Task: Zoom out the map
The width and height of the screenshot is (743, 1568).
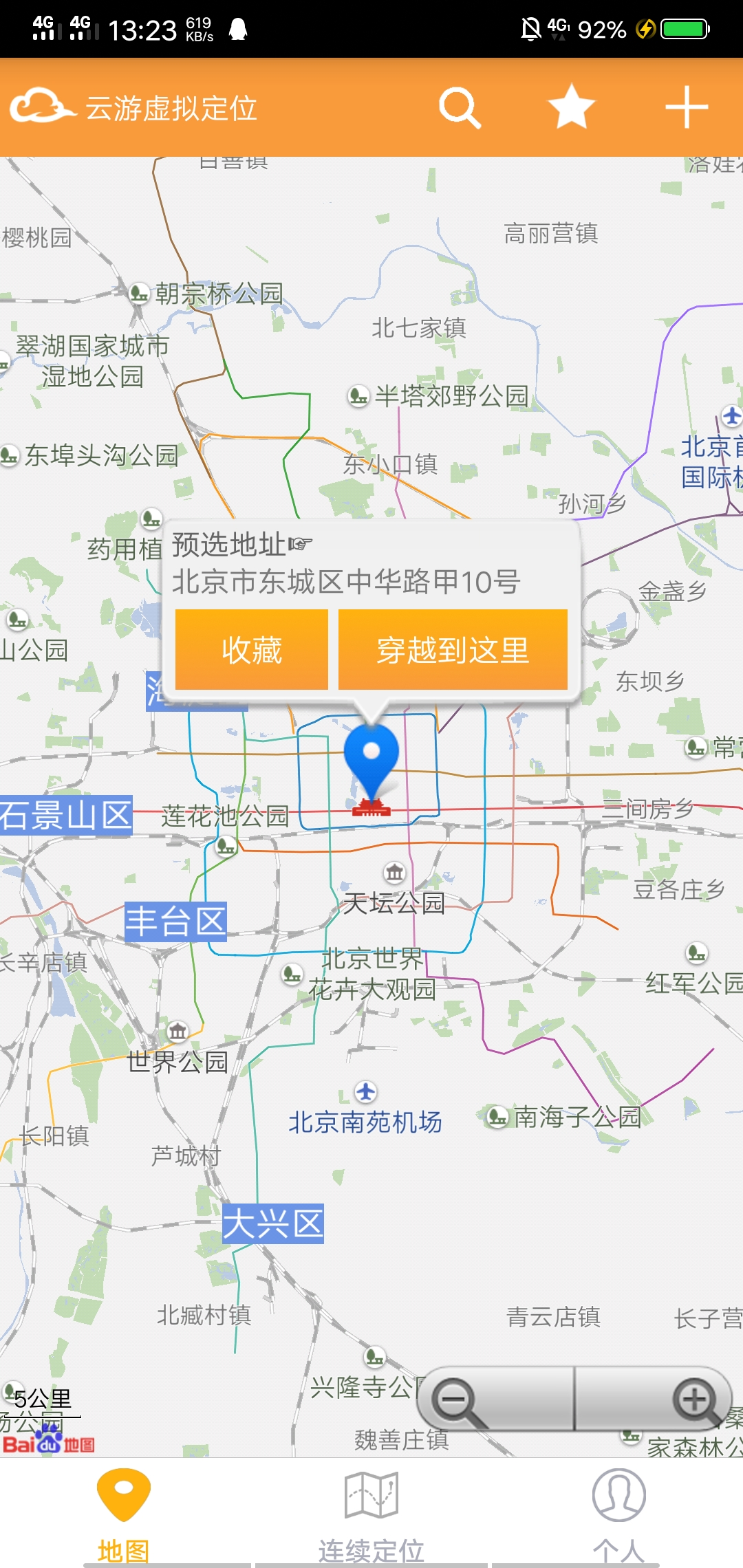Action: point(455,1400)
